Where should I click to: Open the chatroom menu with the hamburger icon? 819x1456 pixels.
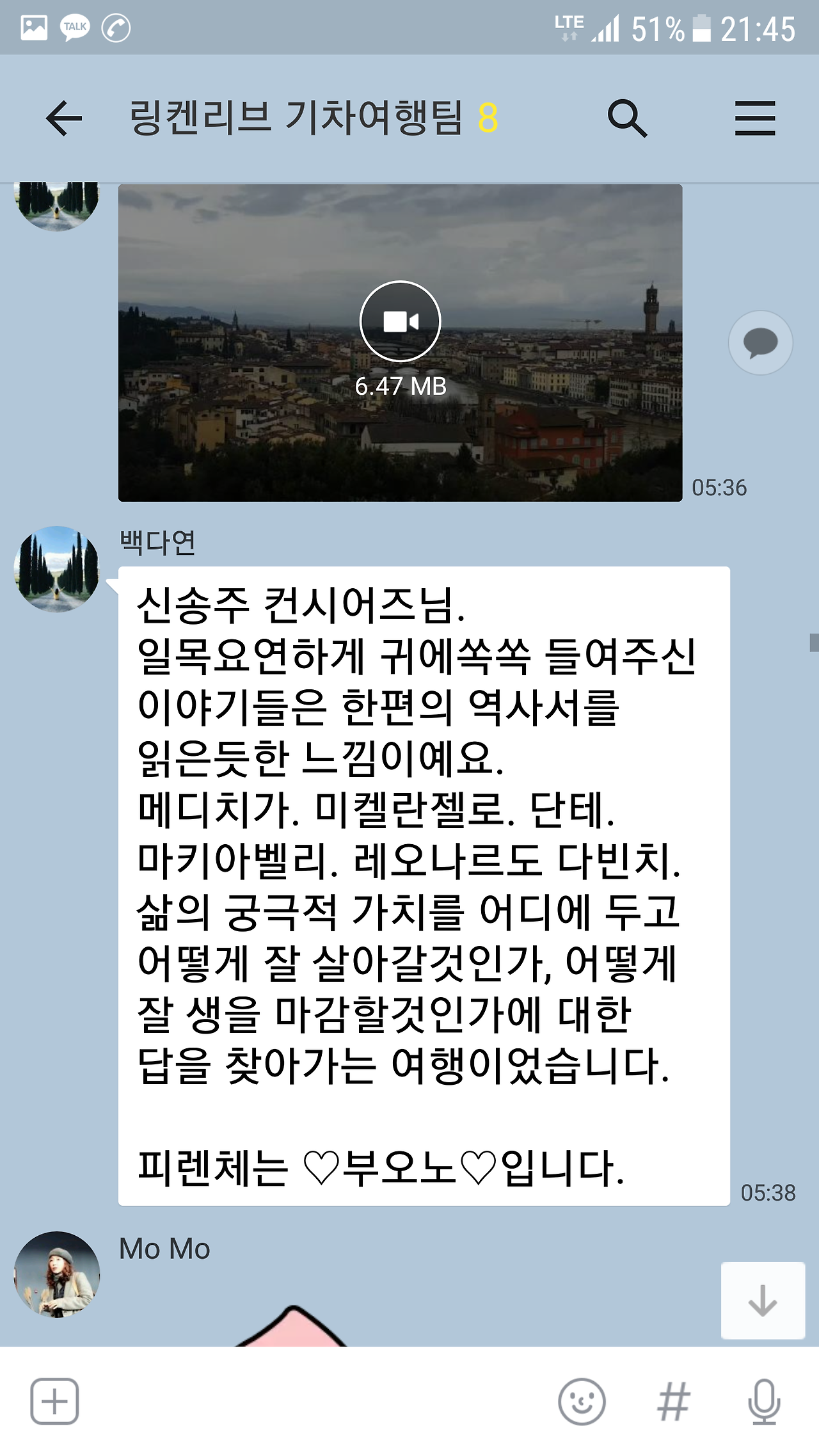click(755, 119)
